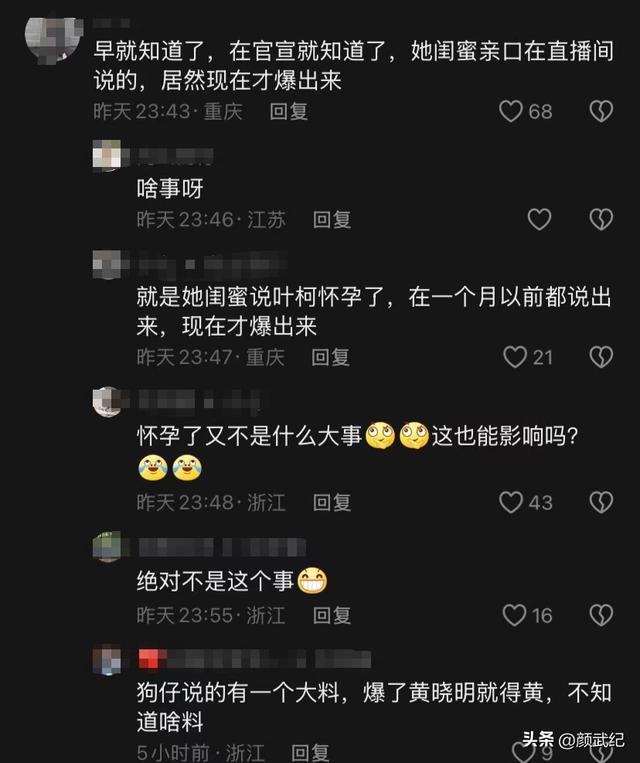Image resolution: width=640 pixels, height=763 pixels.
Task: Like the 啥事呀 comment
Action: [x=539, y=219]
